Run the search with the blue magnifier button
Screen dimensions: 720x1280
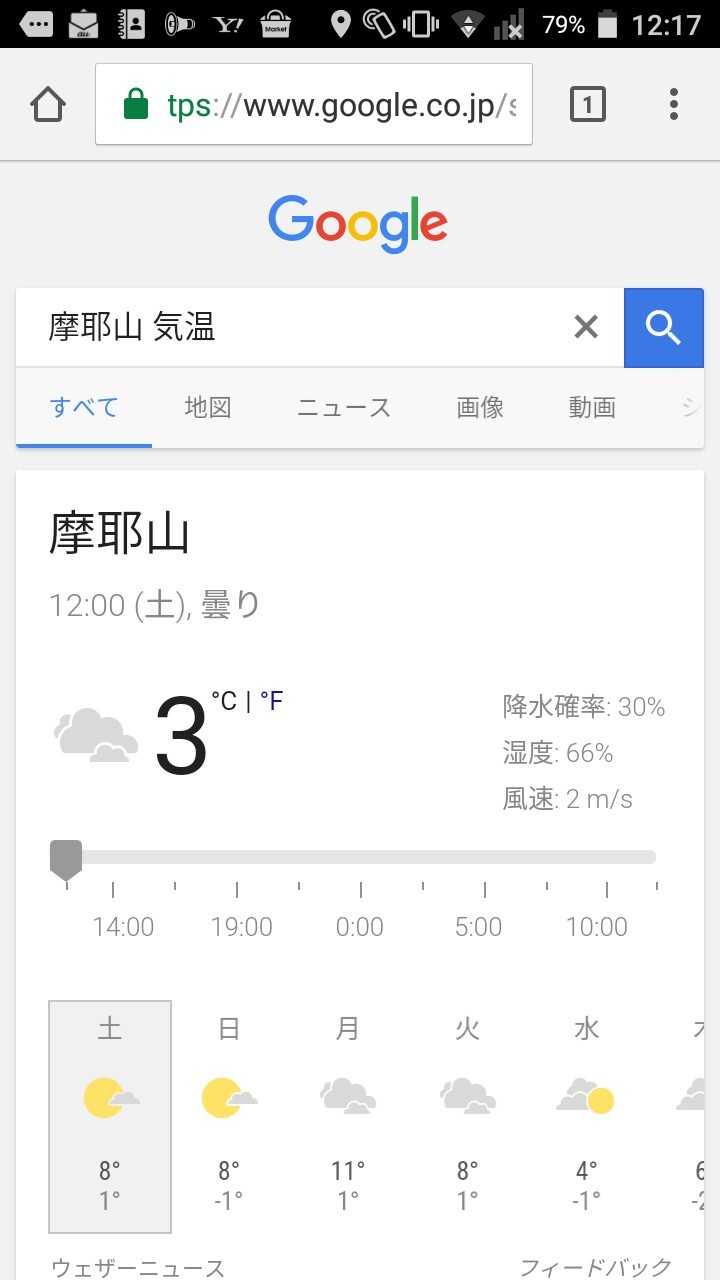(x=663, y=327)
